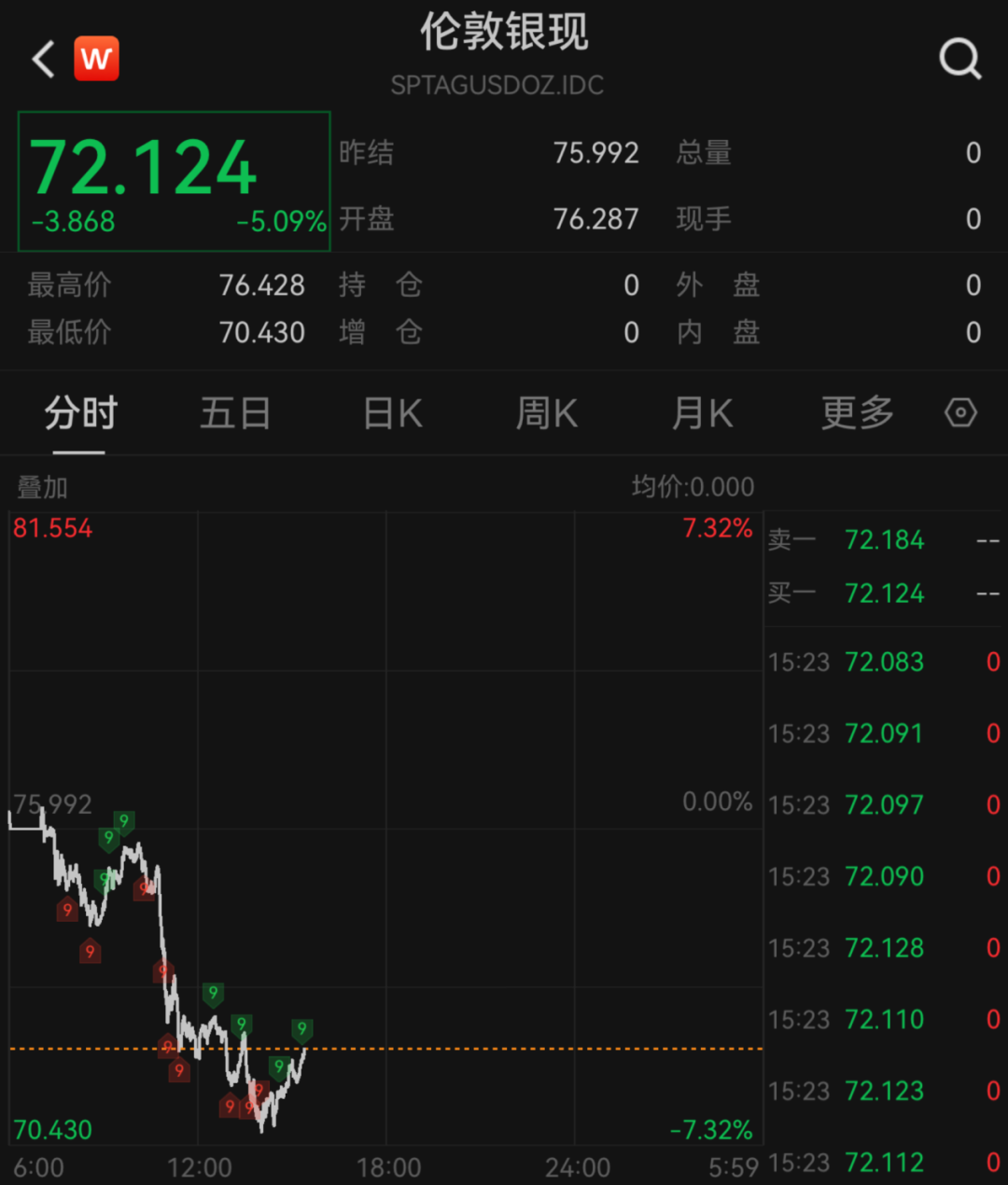Screen dimensions: 1008x1185
Task: Select the 月K chart tab
Action: coord(702,413)
